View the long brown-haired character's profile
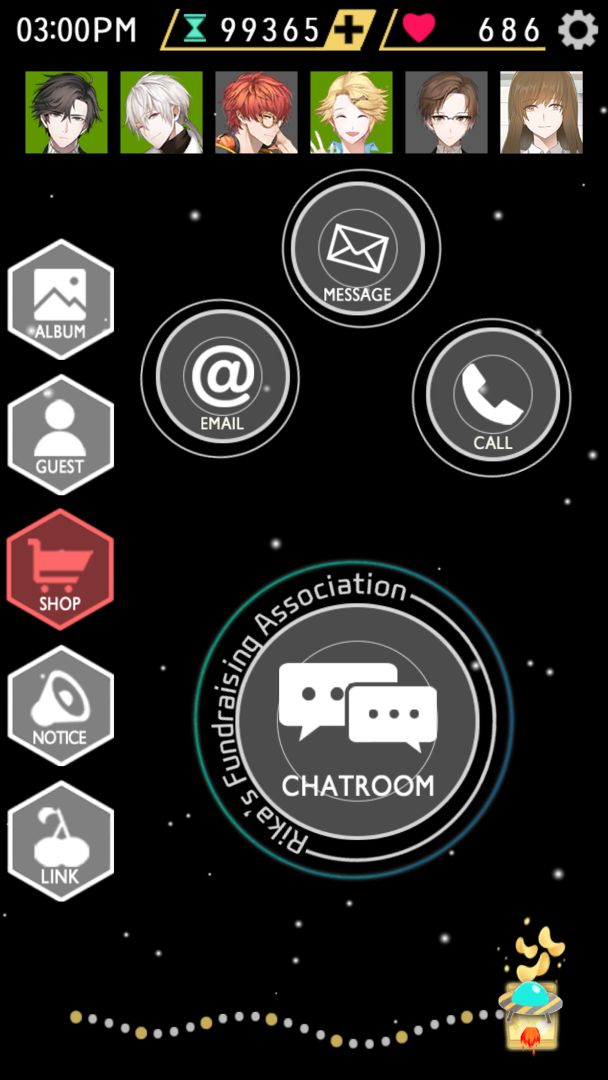The height and width of the screenshot is (1080, 608). click(541, 112)
